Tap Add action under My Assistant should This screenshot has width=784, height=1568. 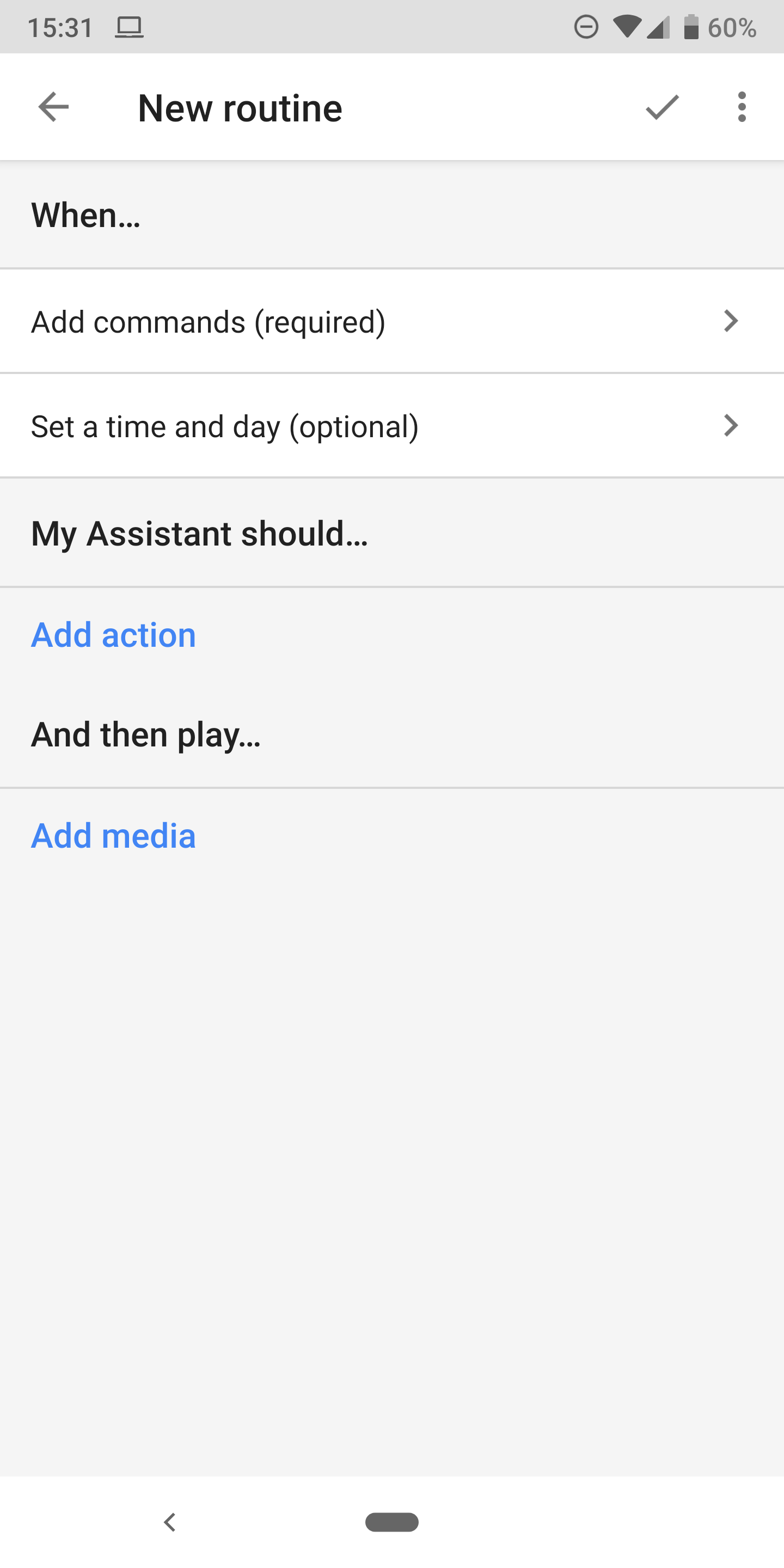coord(113,634)
